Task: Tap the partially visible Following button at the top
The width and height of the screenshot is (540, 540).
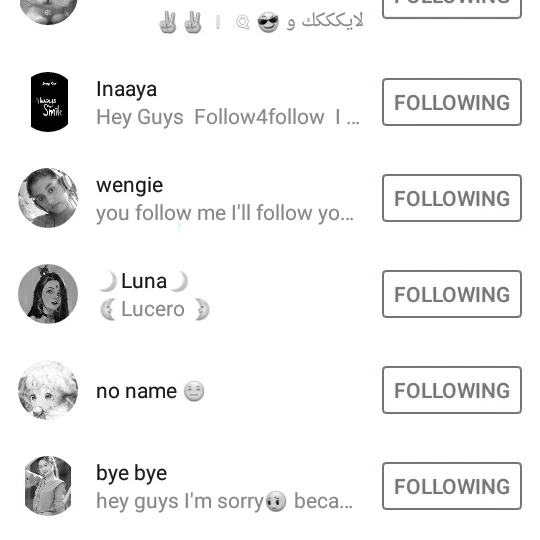Action: [452, 8]
